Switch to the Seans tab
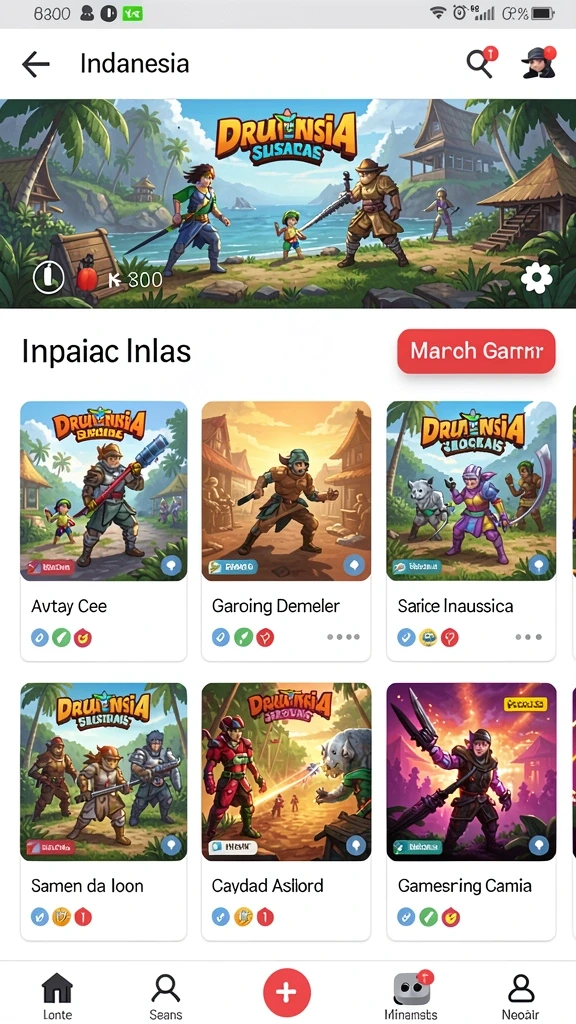This screenshot has height=1024, width=576. [x=165, y=995]
